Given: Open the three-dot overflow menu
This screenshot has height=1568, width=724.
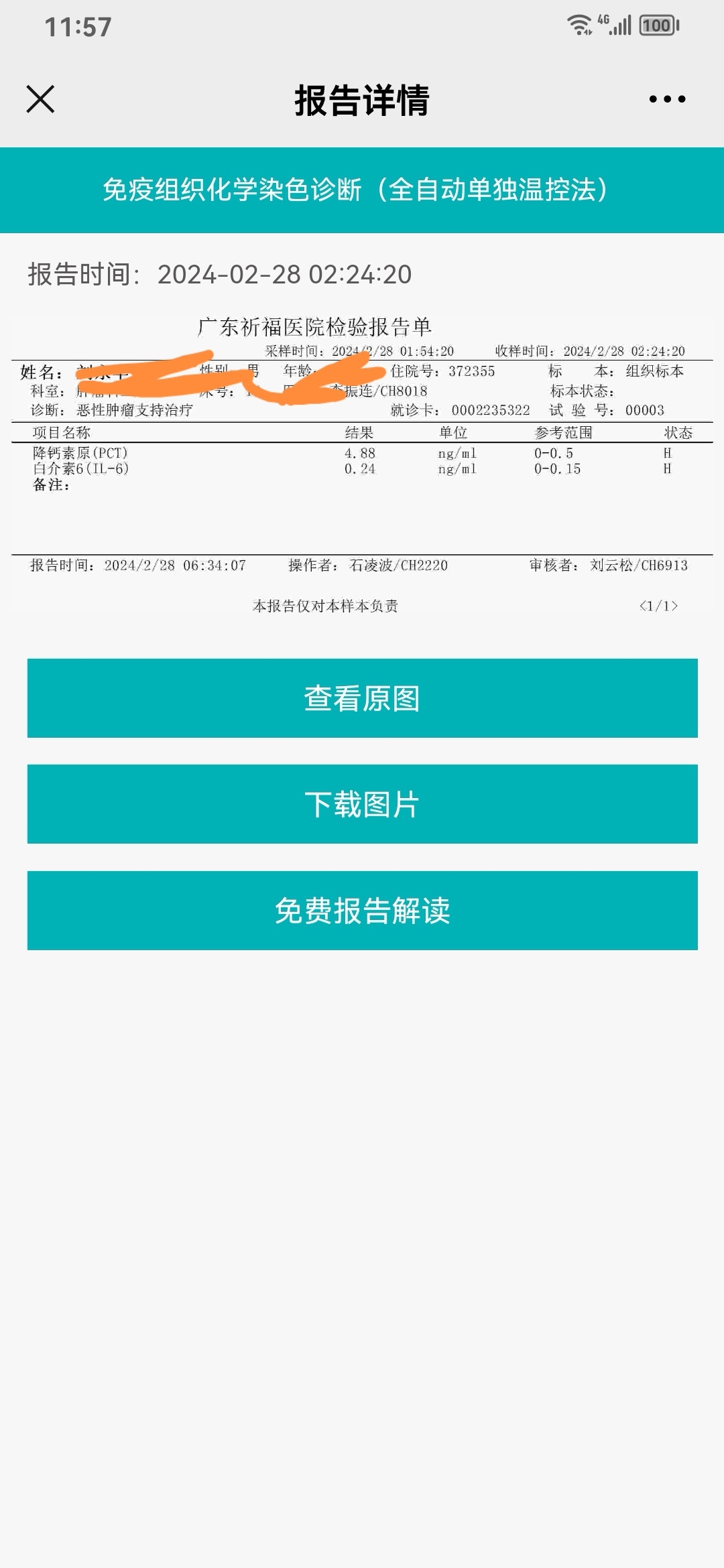Looking at the screenshot, I should pos(667,99).
